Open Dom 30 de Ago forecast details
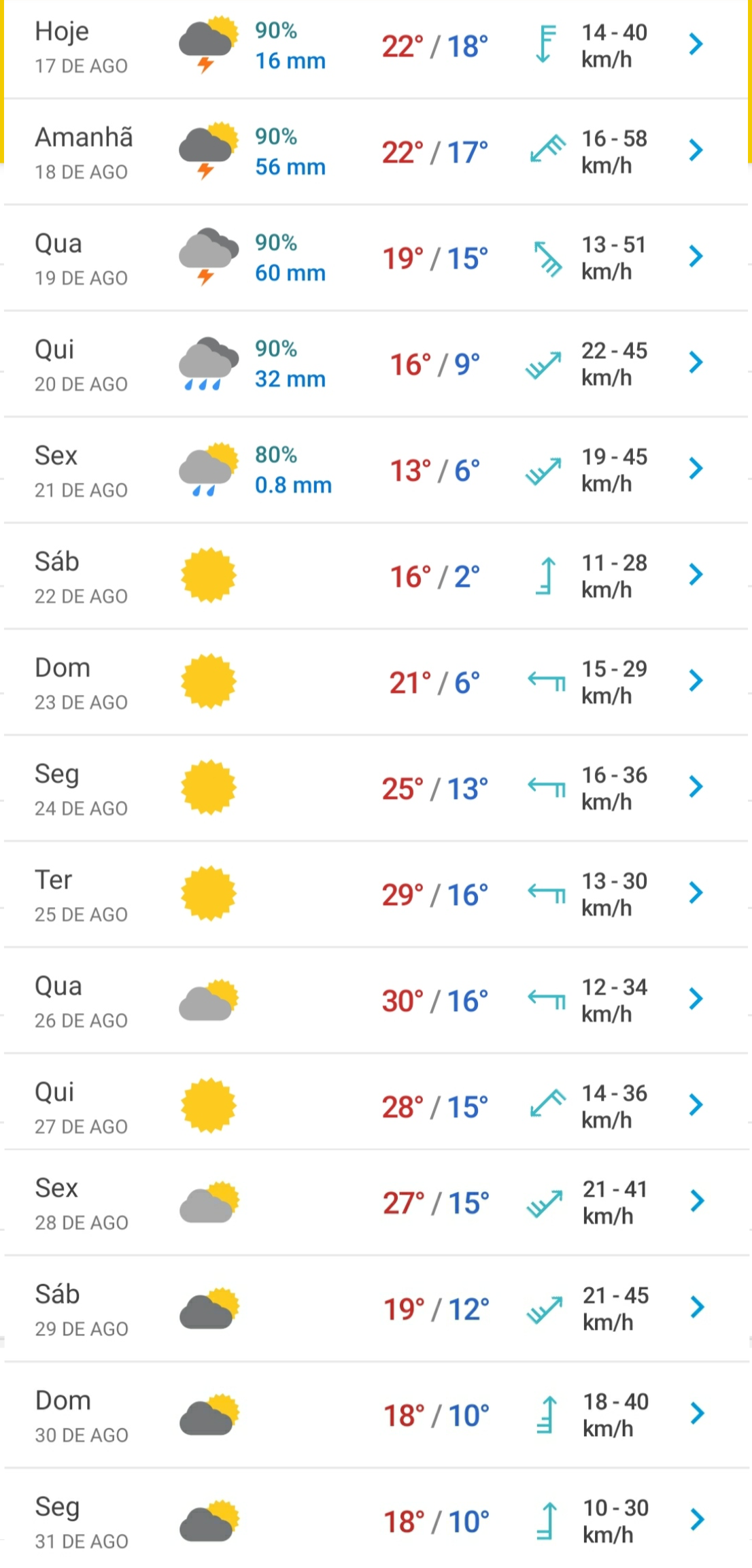The height and width of the screenshot is (1568, 752). point(376,1414)
